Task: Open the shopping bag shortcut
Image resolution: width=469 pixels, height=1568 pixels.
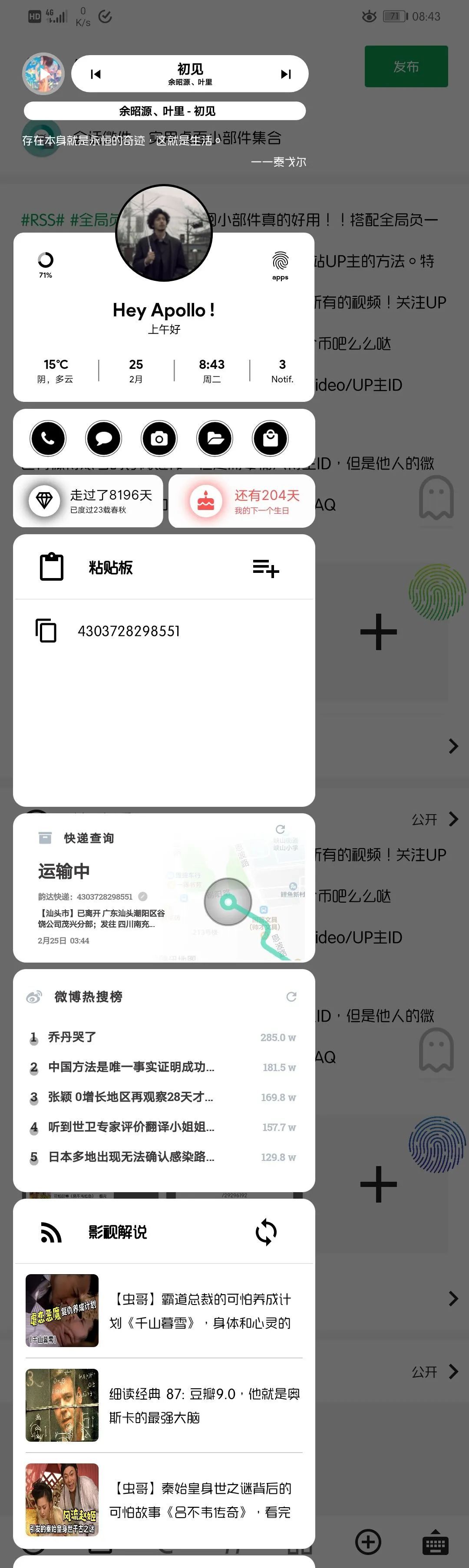Action: [x=271, y=438]
